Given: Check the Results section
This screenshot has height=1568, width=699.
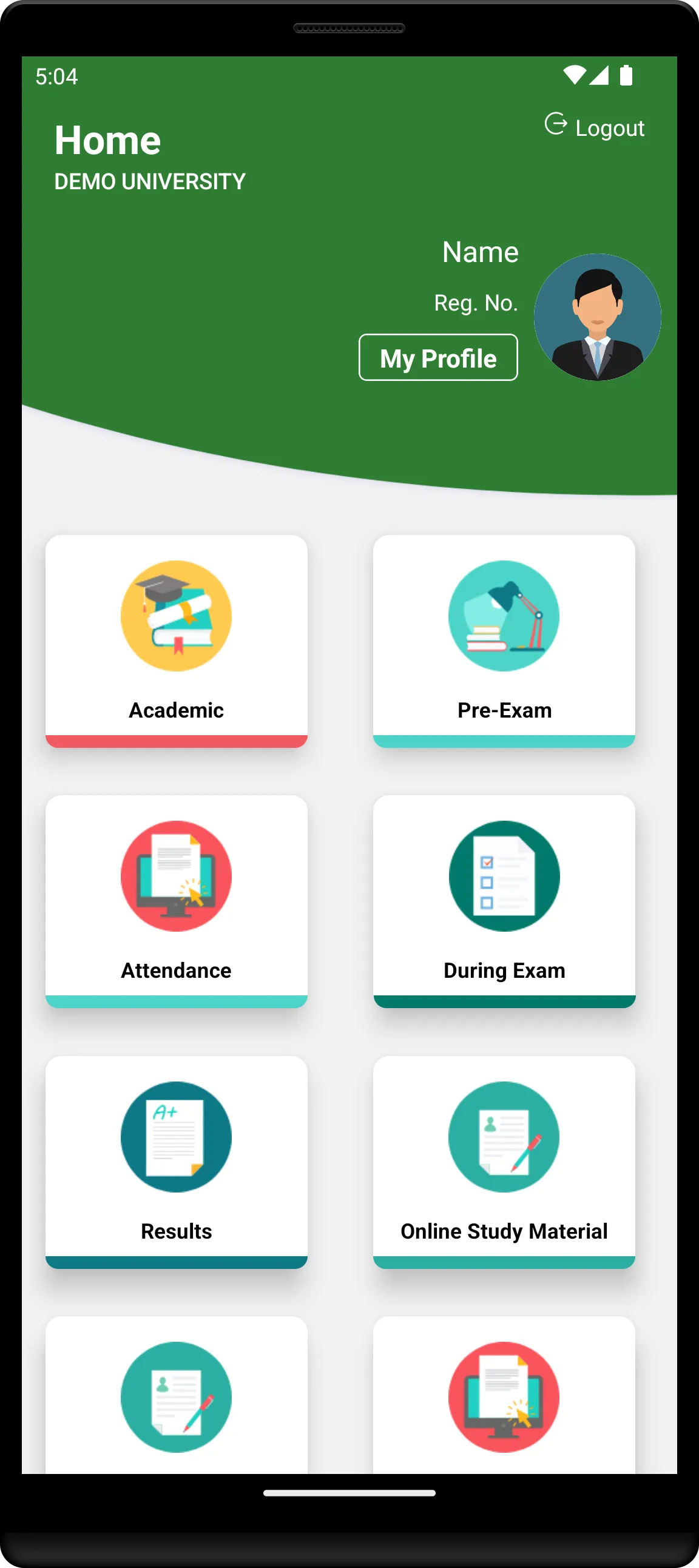Looking at the screenshot, I should pyautogui.click(x=176, y=1161).
